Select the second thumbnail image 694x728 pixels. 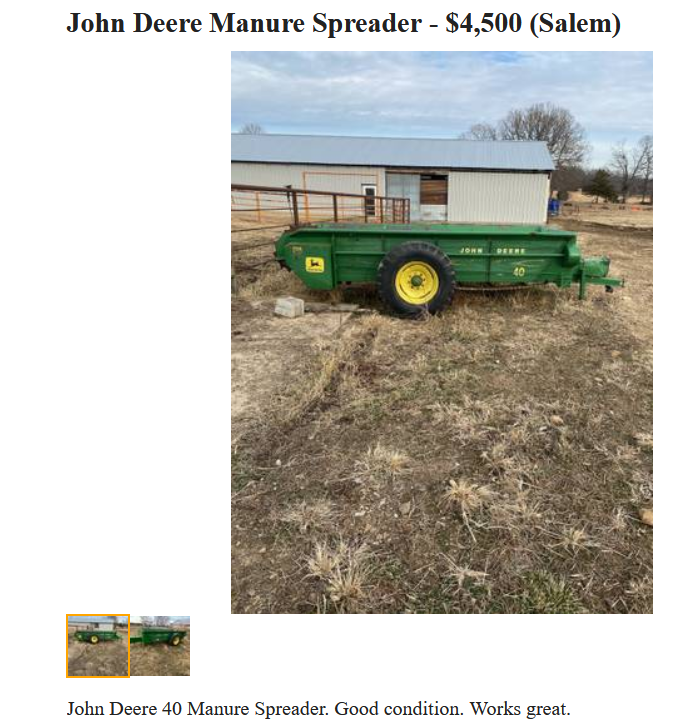[160, 646]
